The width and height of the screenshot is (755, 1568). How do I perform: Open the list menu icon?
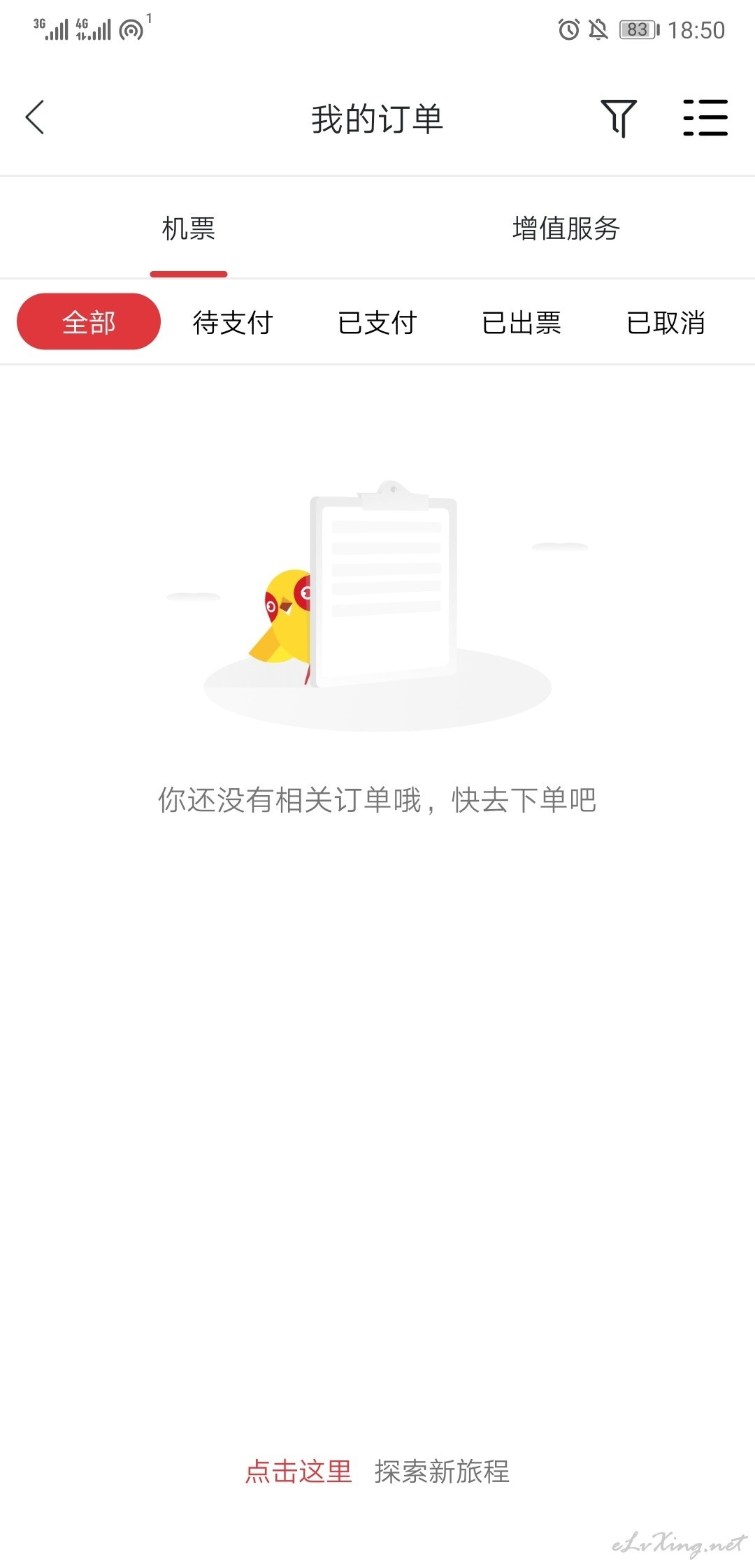click(x=705, y=117)
